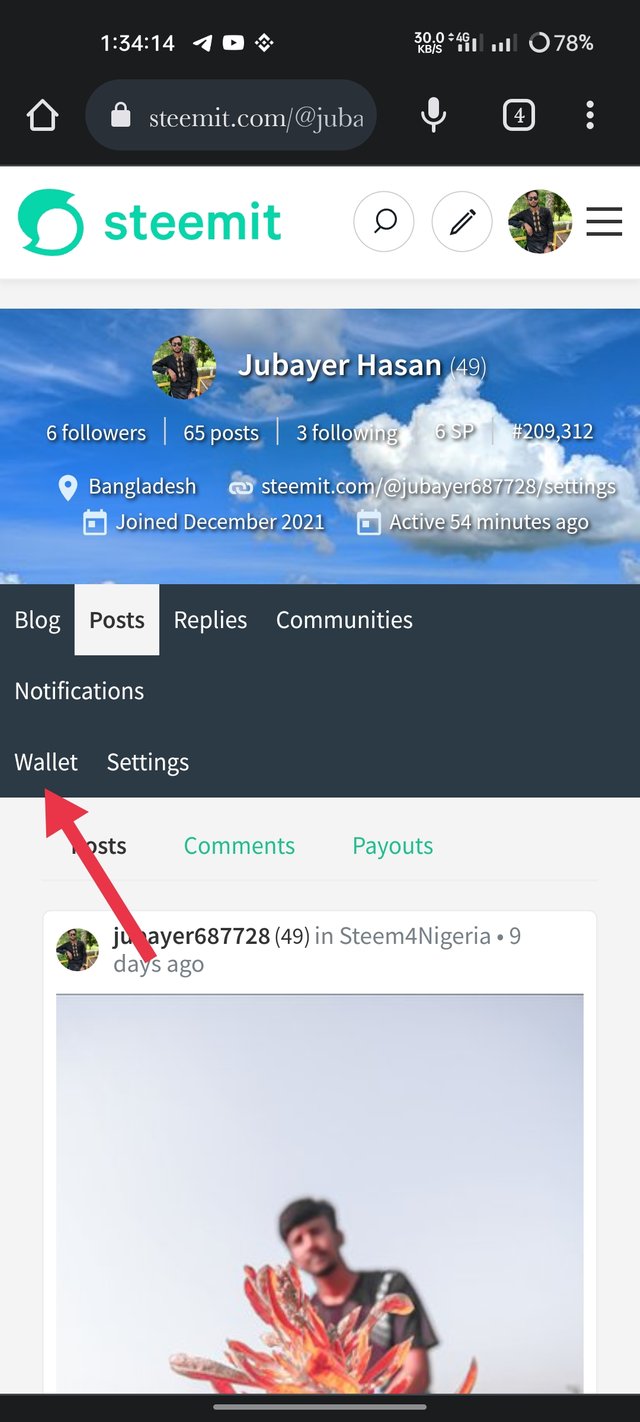The width and height of the screenshot is (640, 1422).
Task: Tap the pencil icon to write a post
Action: pyautogui.click(x=461, y=221)
